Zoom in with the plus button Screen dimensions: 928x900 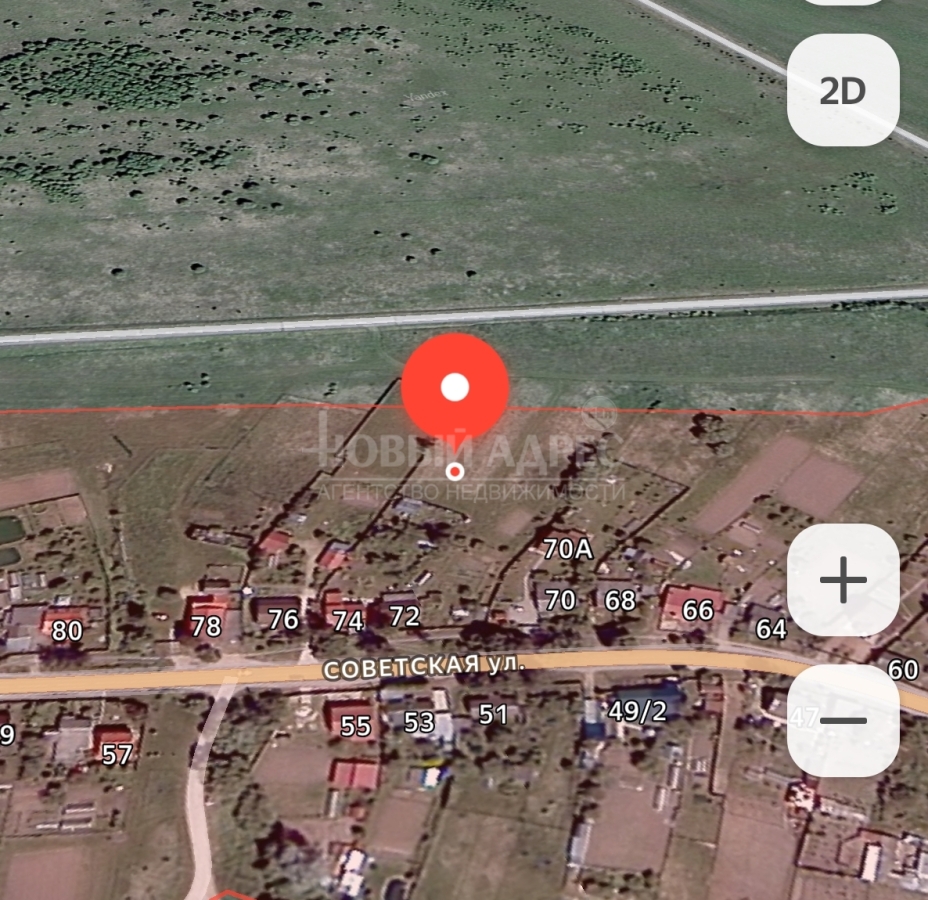pyautogui.click(x=842, y=580)
